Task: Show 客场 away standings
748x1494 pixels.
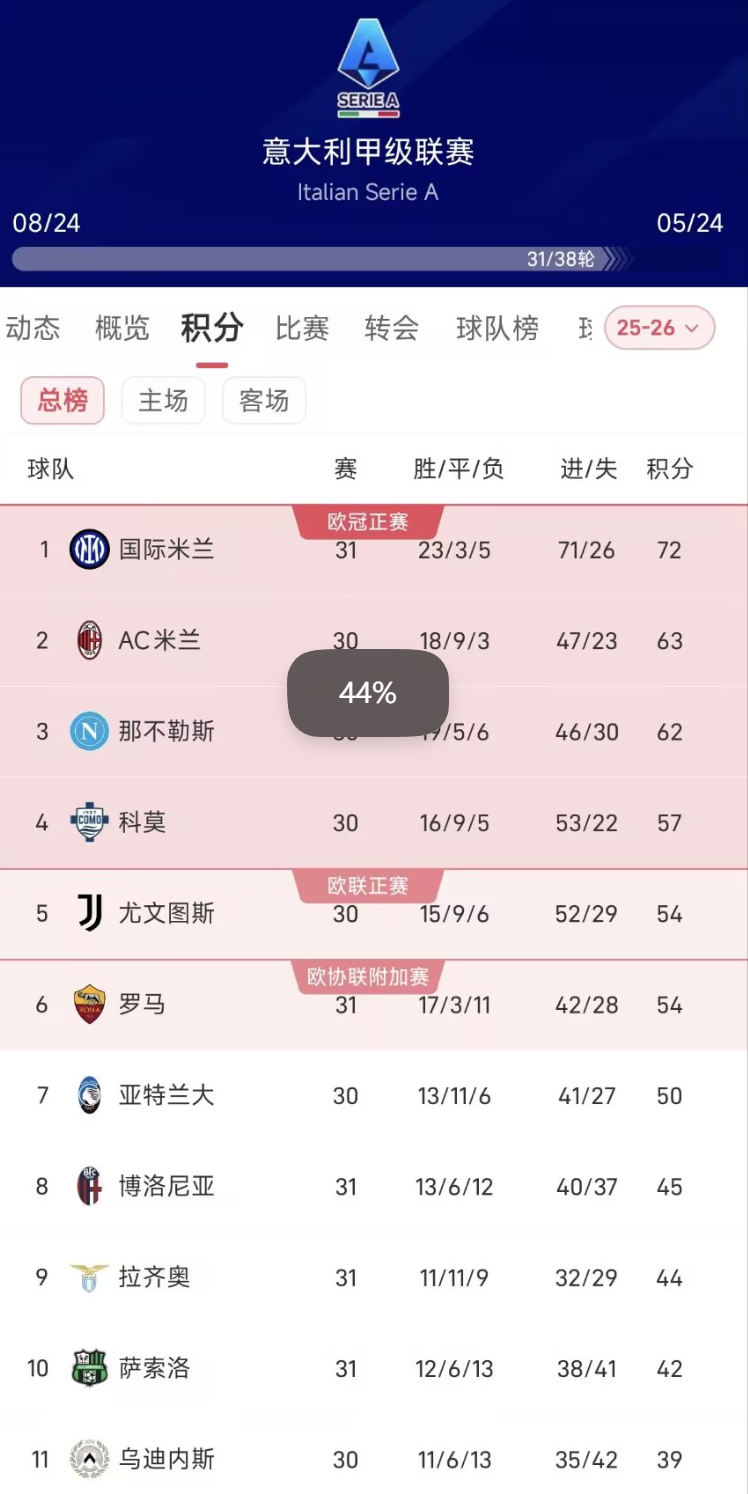Action: [264, 401]
